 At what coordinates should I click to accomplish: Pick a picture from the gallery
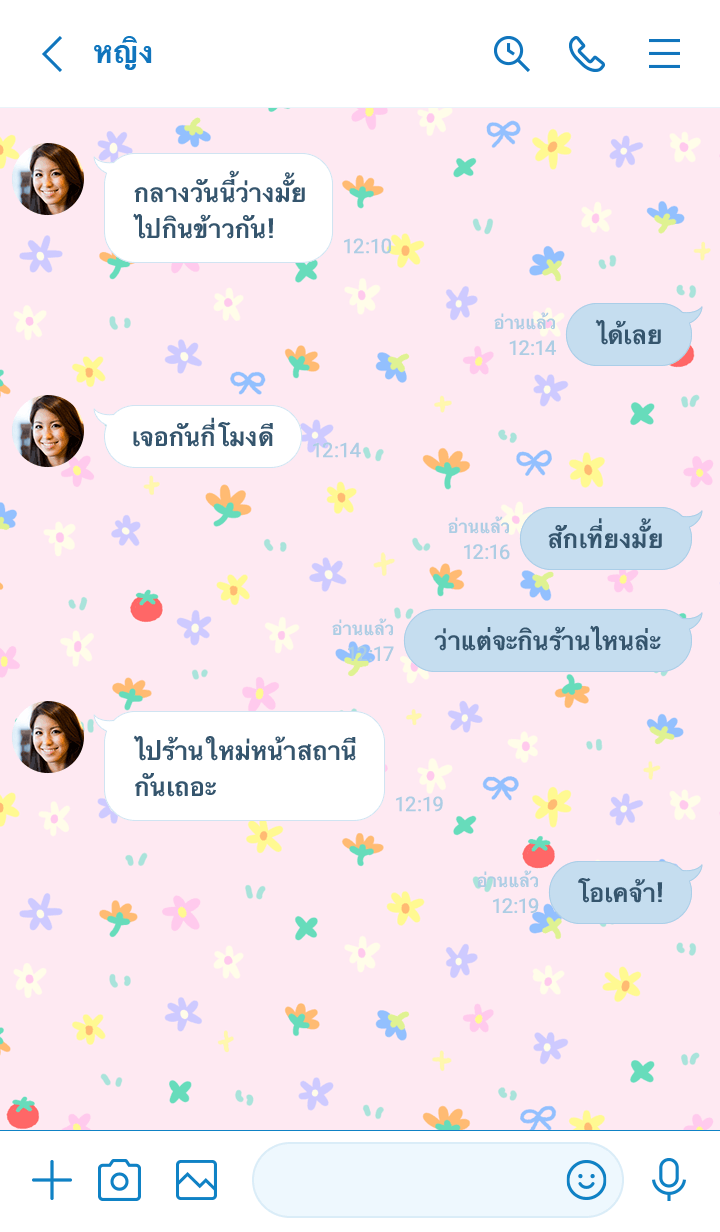point(196,1181)
